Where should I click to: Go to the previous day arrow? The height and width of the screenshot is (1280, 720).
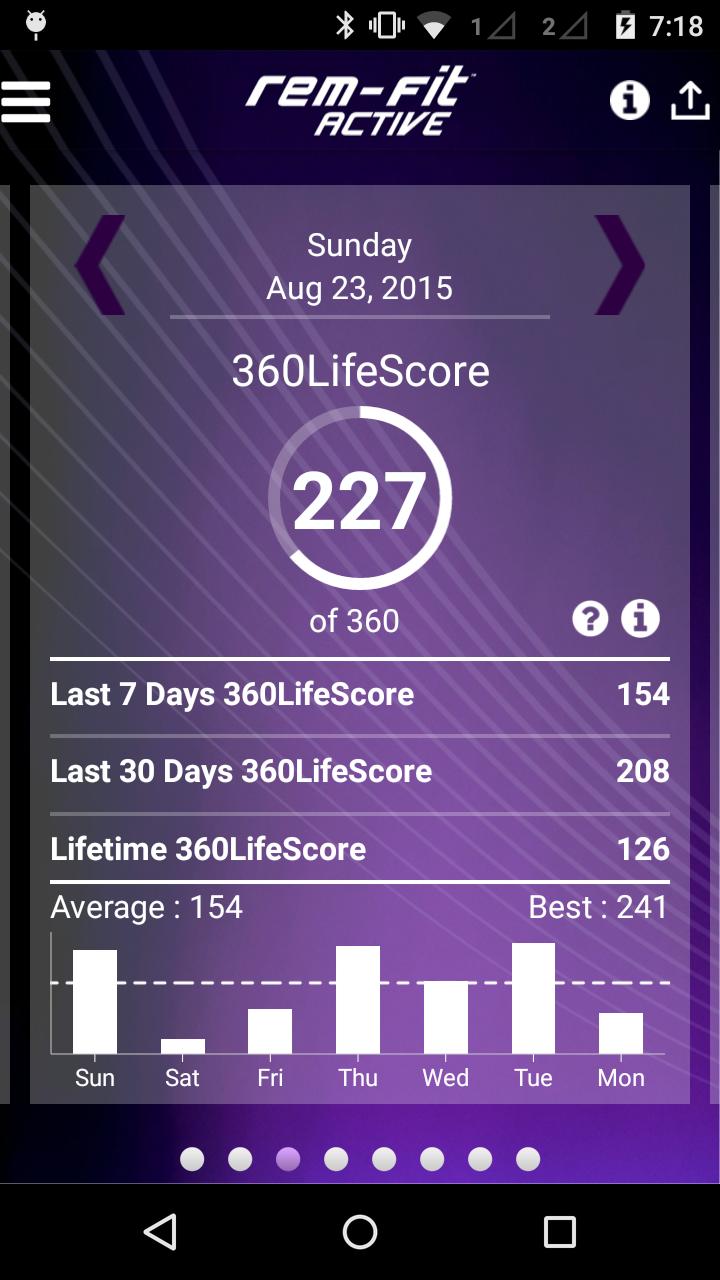[x=100, y=265]
